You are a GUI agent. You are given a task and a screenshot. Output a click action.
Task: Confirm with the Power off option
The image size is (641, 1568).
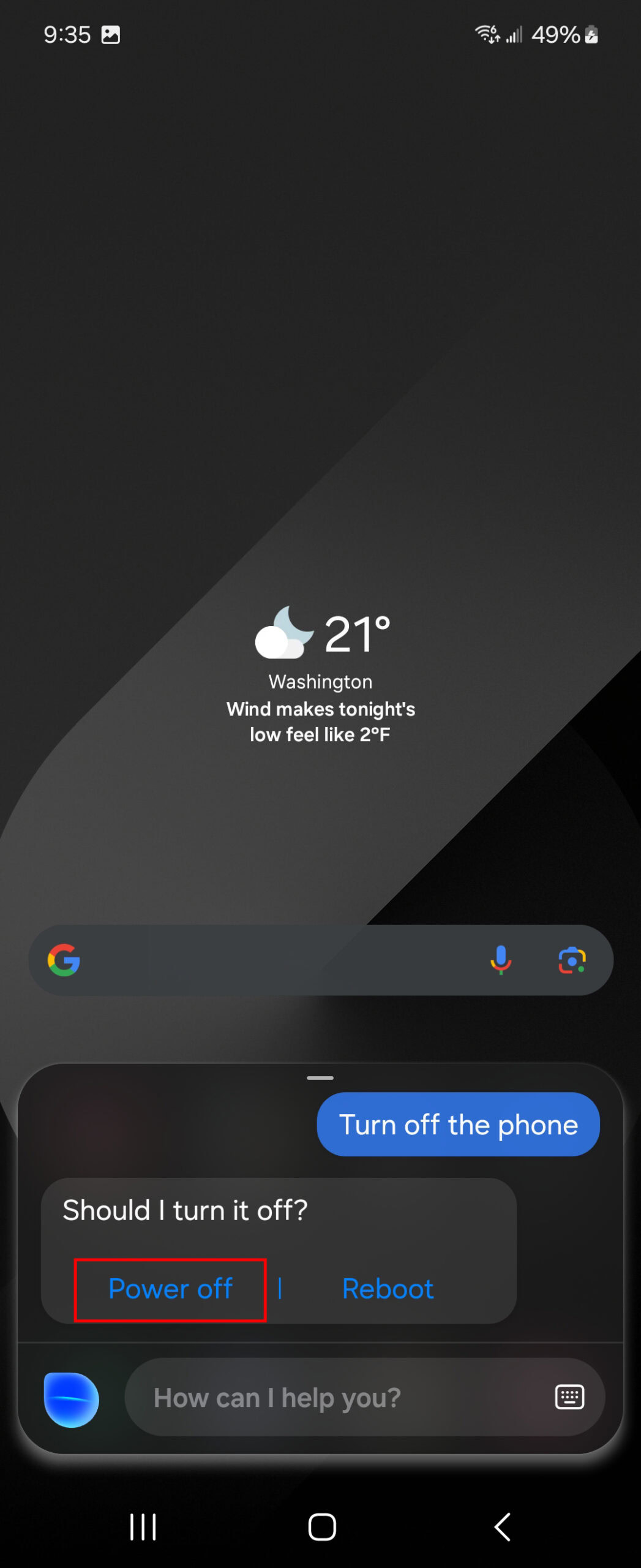(170, 1289)
